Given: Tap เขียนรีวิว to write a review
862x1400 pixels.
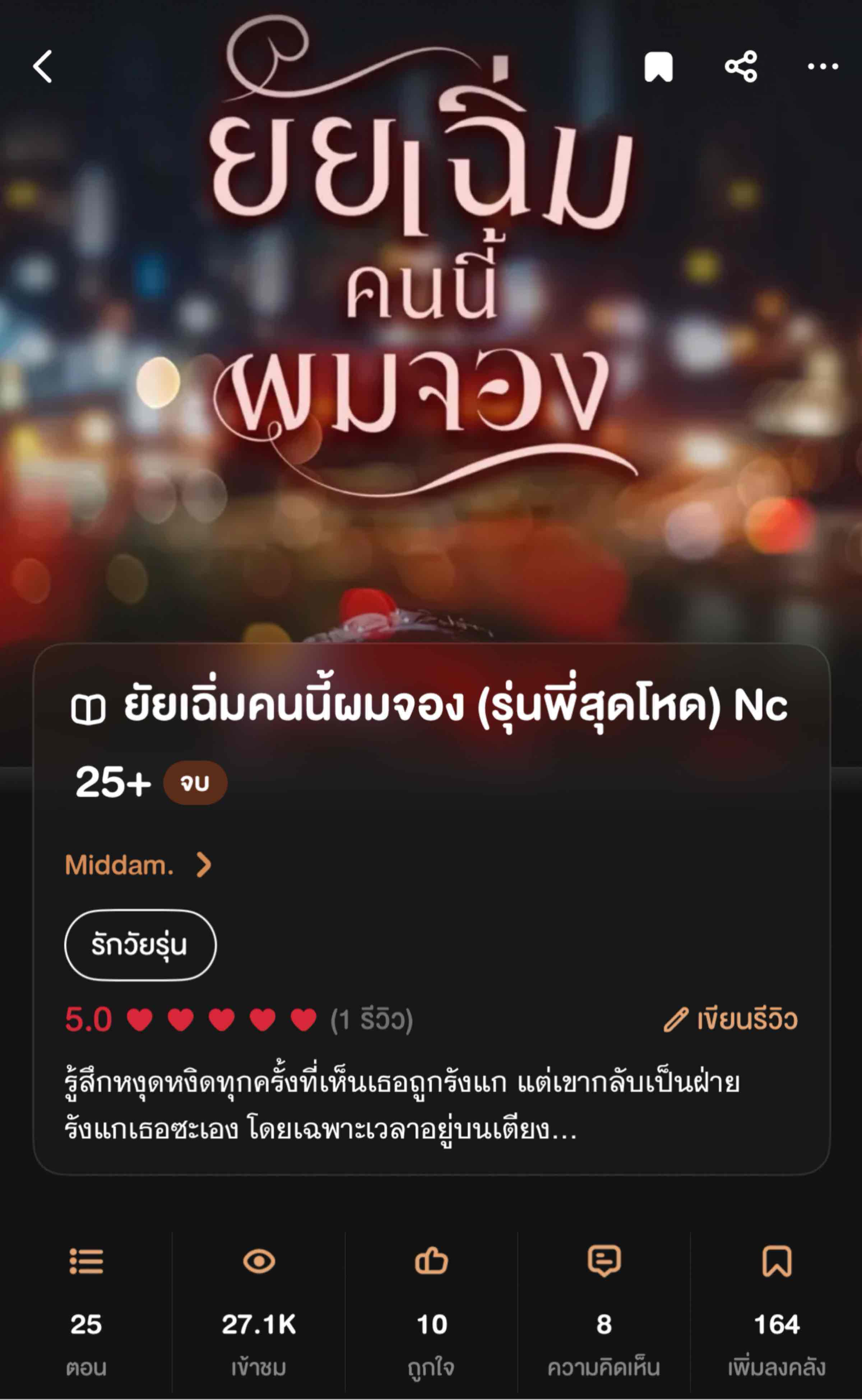Looking at the screenshot, I should tap(731, 1019).
